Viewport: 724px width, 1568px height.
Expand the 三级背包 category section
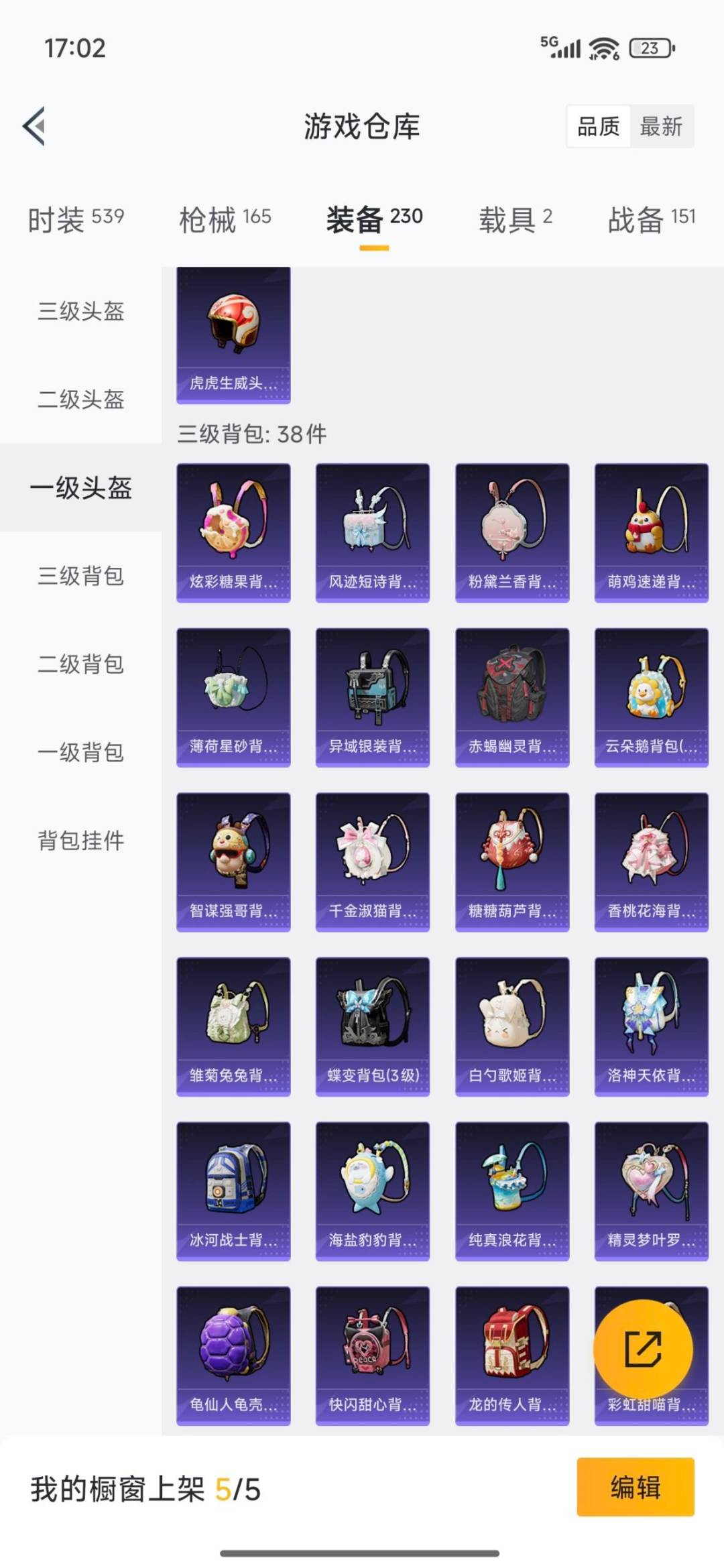pyautogui.click(x=80, y=577)
